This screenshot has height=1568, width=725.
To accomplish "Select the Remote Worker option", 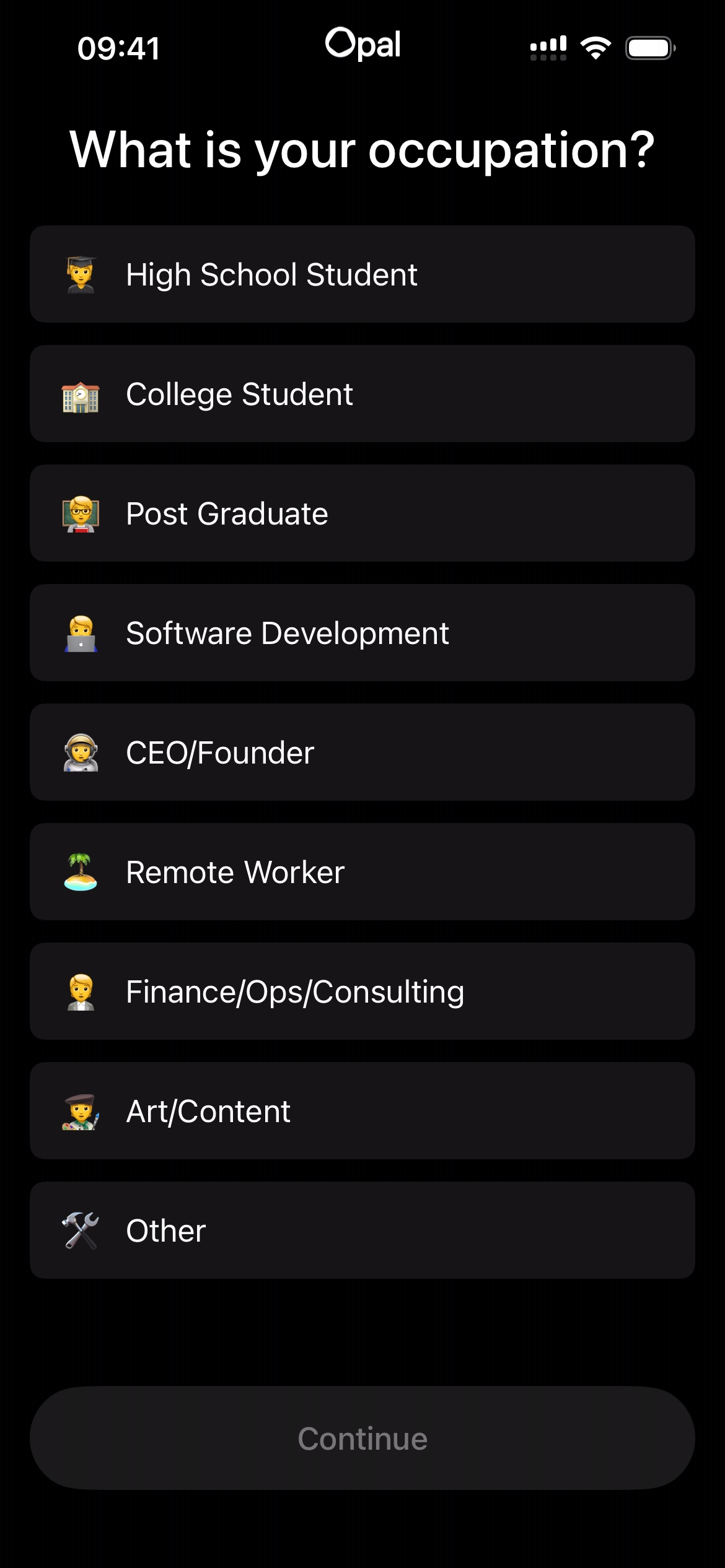I will click(x=362, y=872).
